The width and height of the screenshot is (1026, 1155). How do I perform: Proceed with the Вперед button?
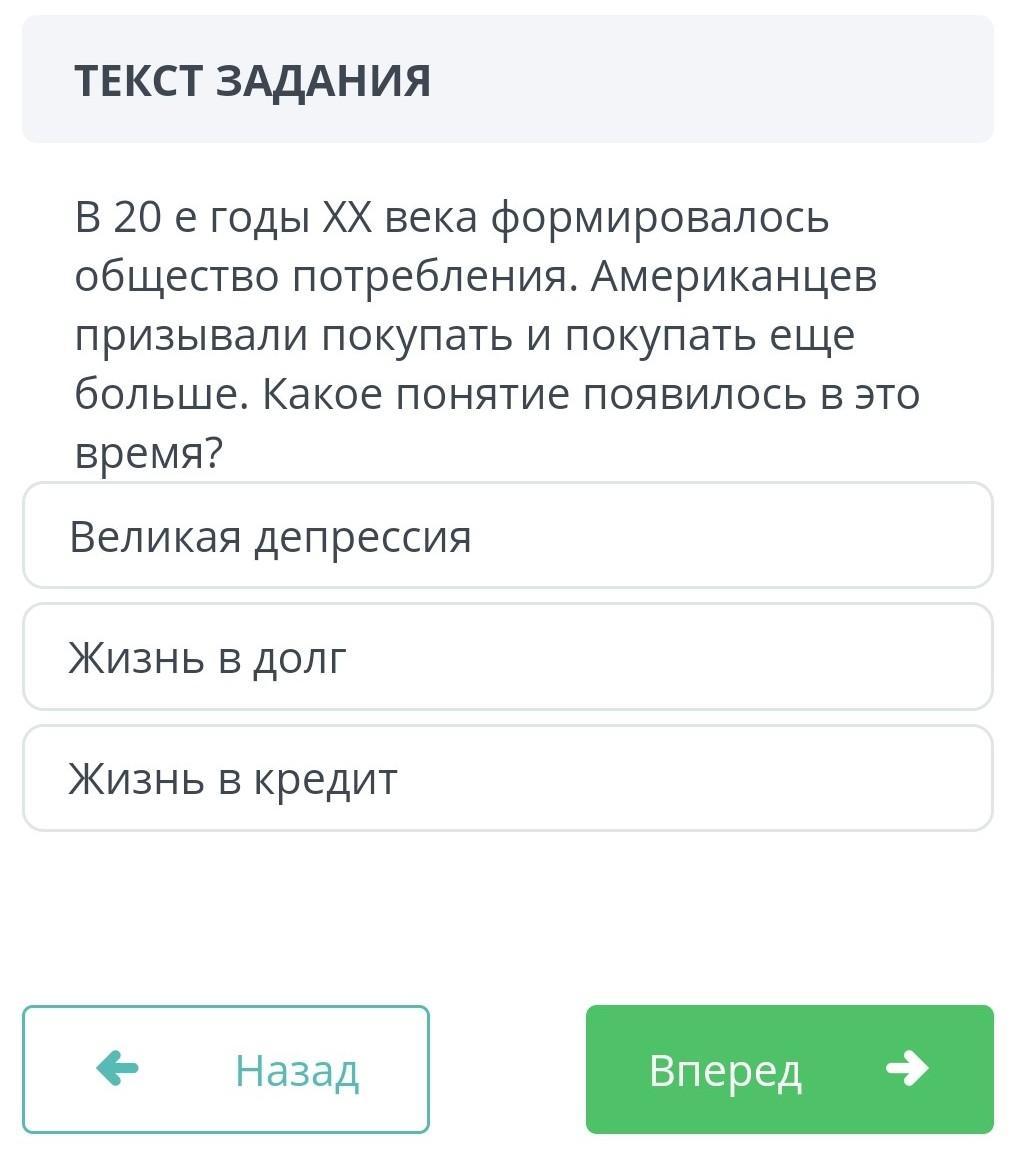pos(790,1070)
